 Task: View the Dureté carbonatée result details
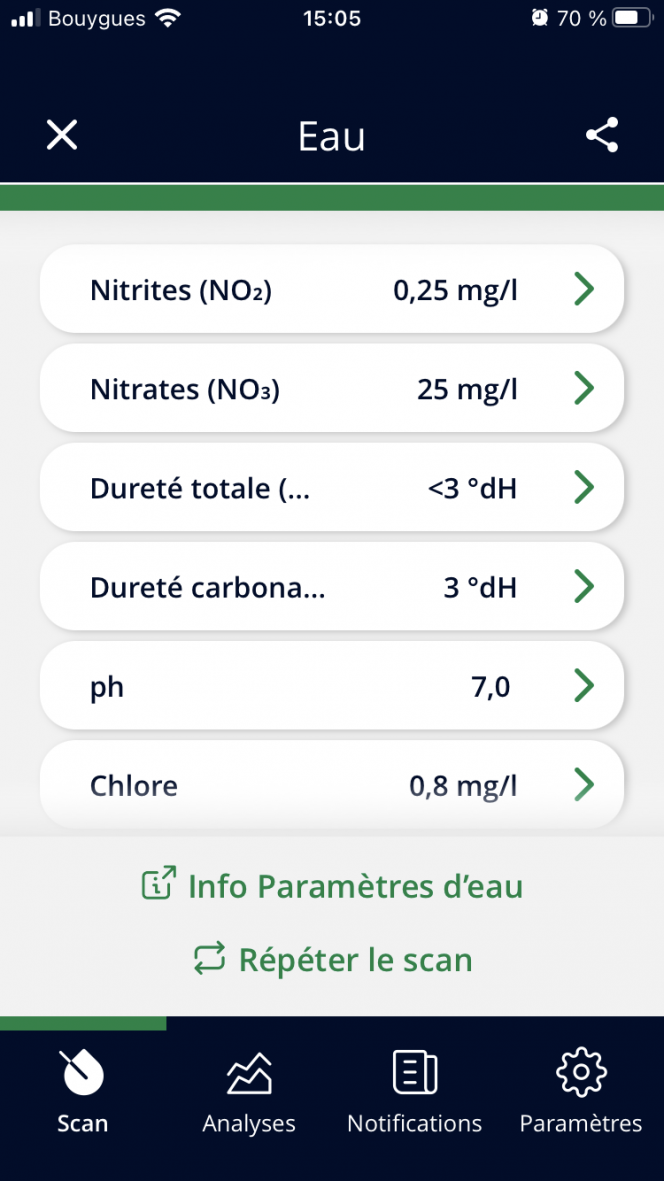pos(332,587)
